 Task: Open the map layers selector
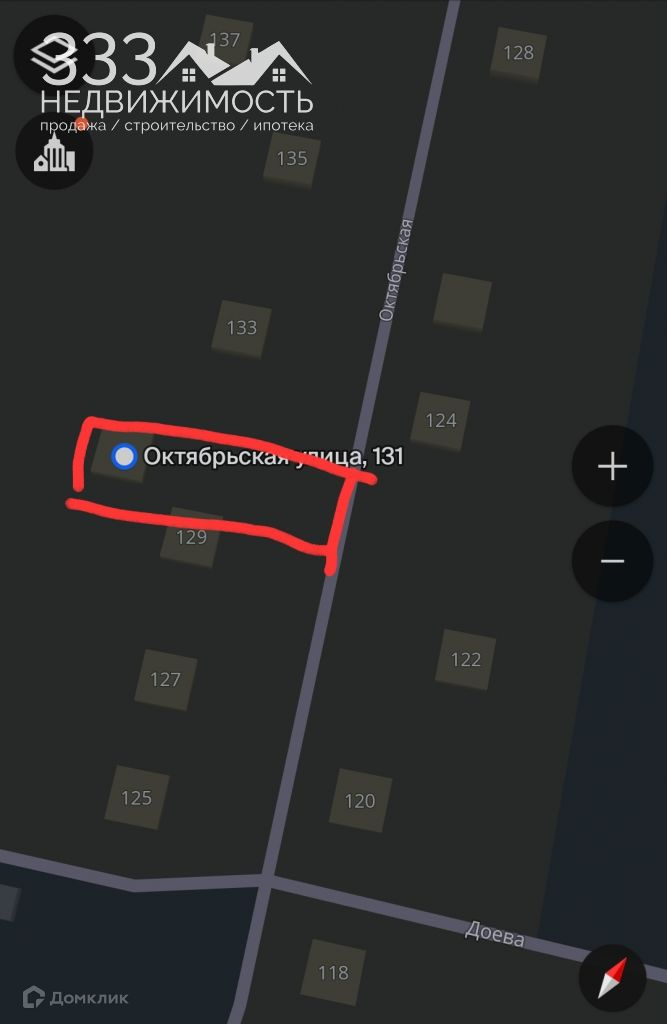click(x=53, y=57)
